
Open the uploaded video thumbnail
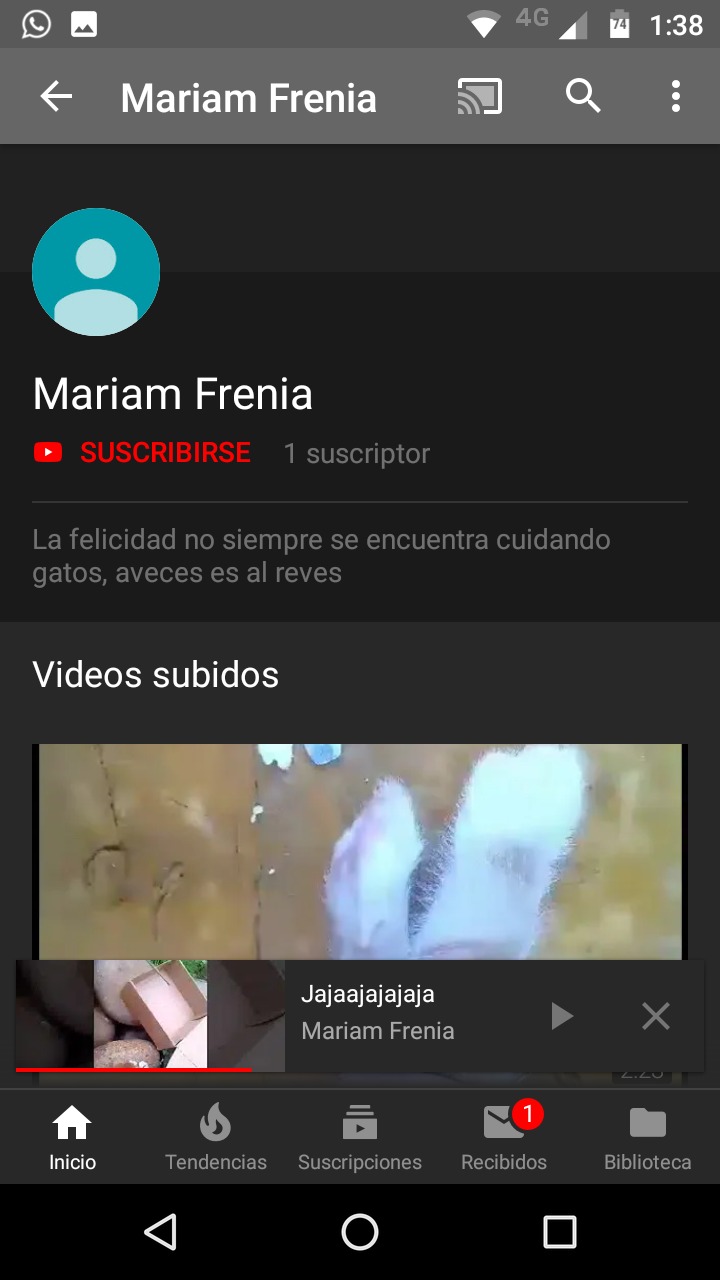(x=360, y=850)
